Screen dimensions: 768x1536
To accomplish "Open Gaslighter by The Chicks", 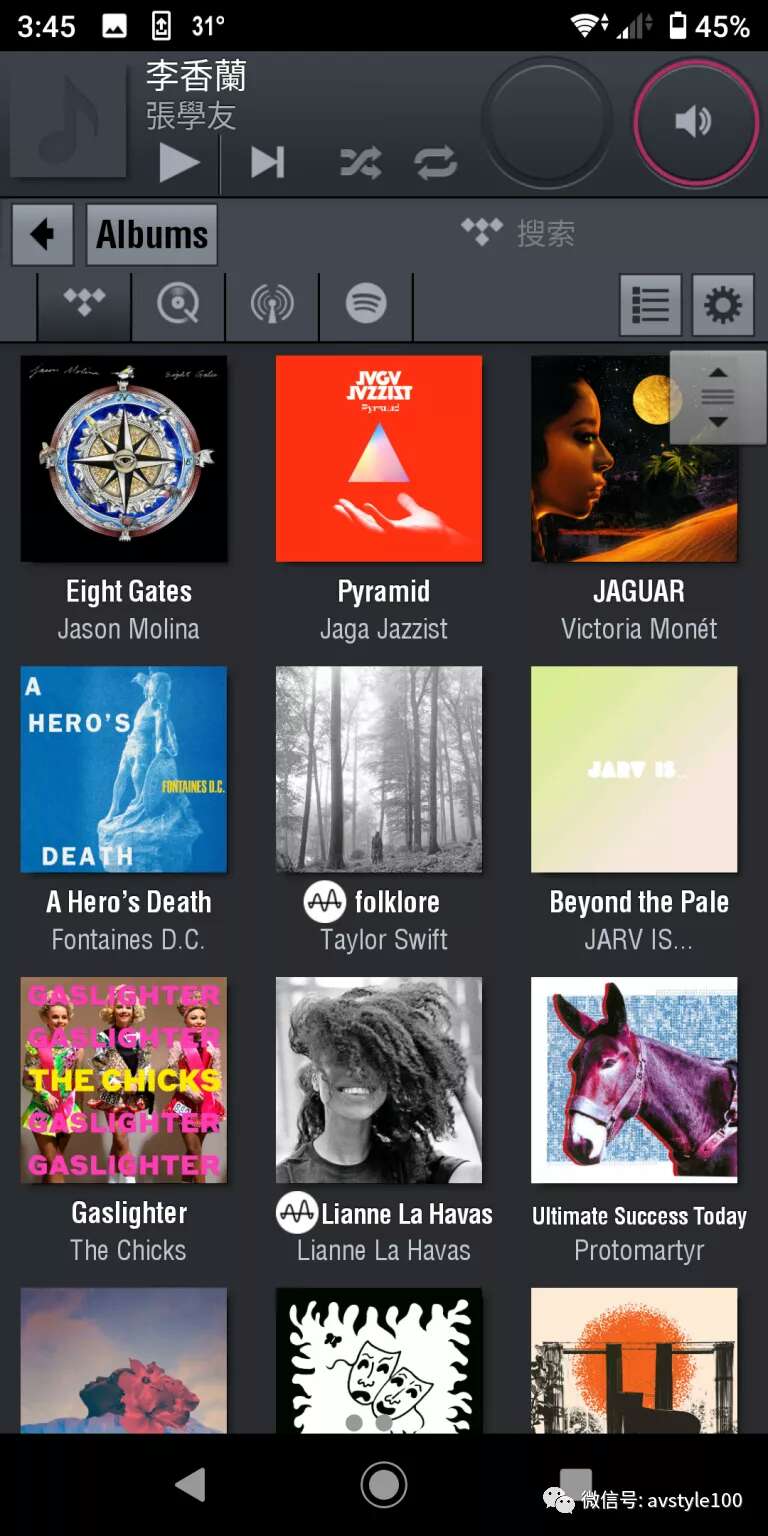I will coord(125,1080).
